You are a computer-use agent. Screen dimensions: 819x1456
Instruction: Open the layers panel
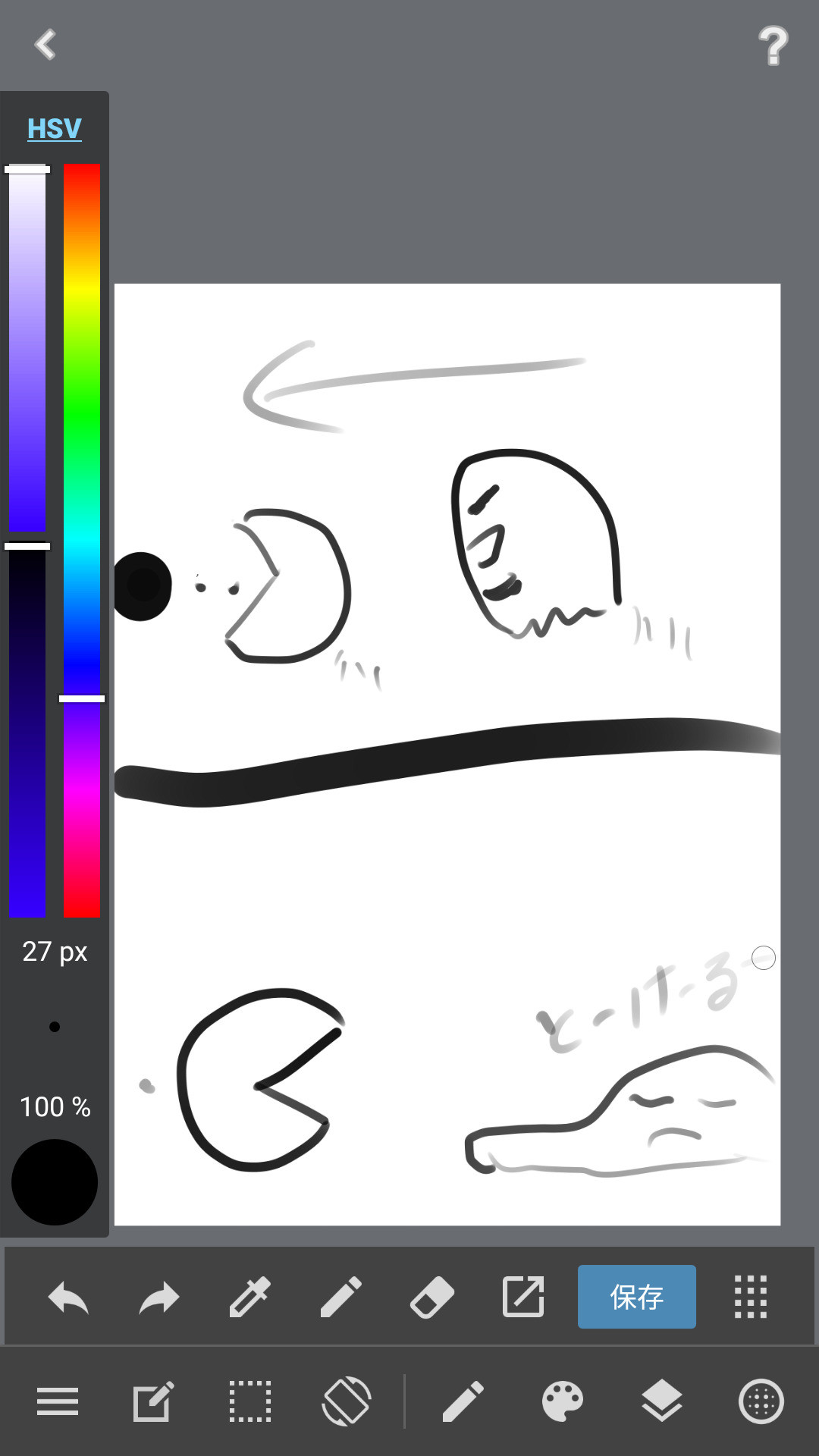pos(662,1401)
